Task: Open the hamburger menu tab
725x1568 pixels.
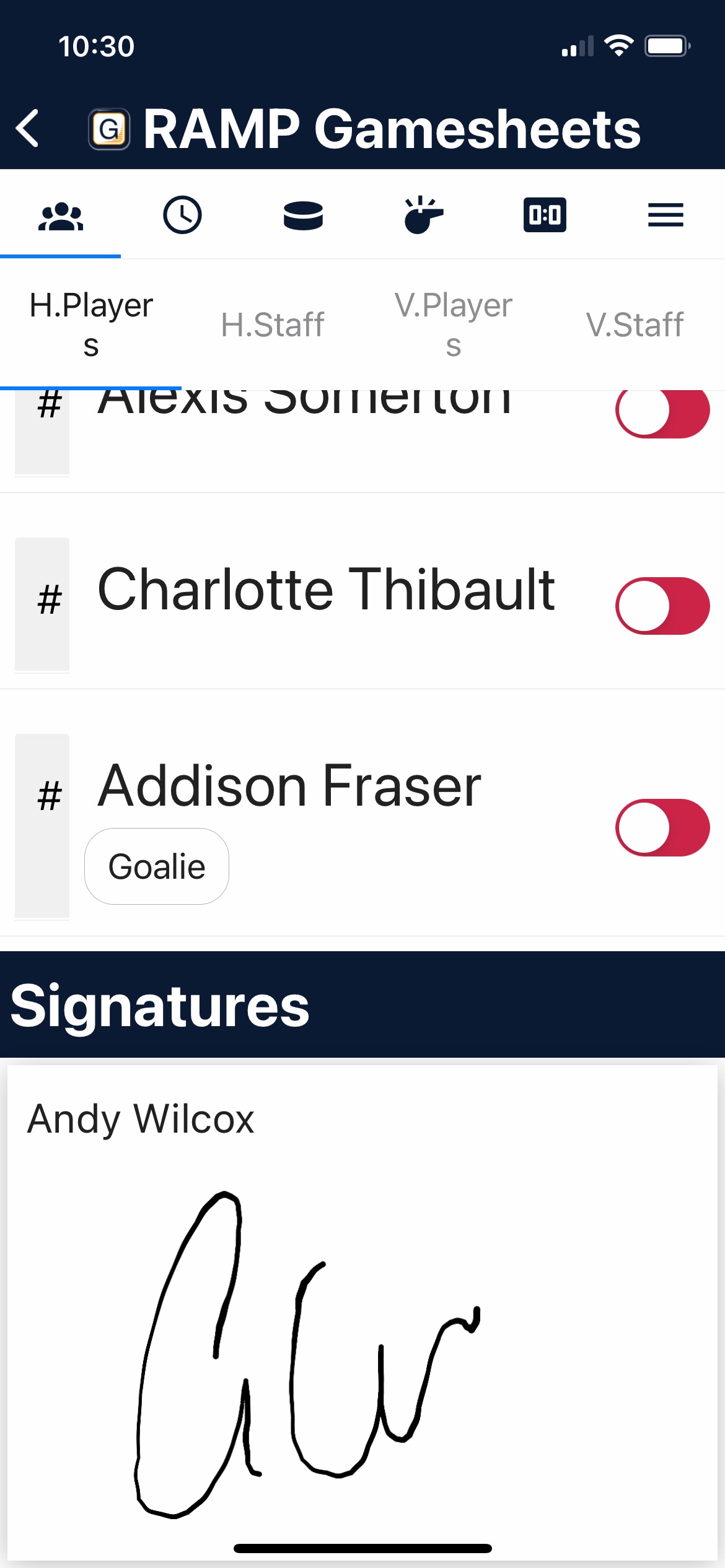Action: (x=666, y=216)
